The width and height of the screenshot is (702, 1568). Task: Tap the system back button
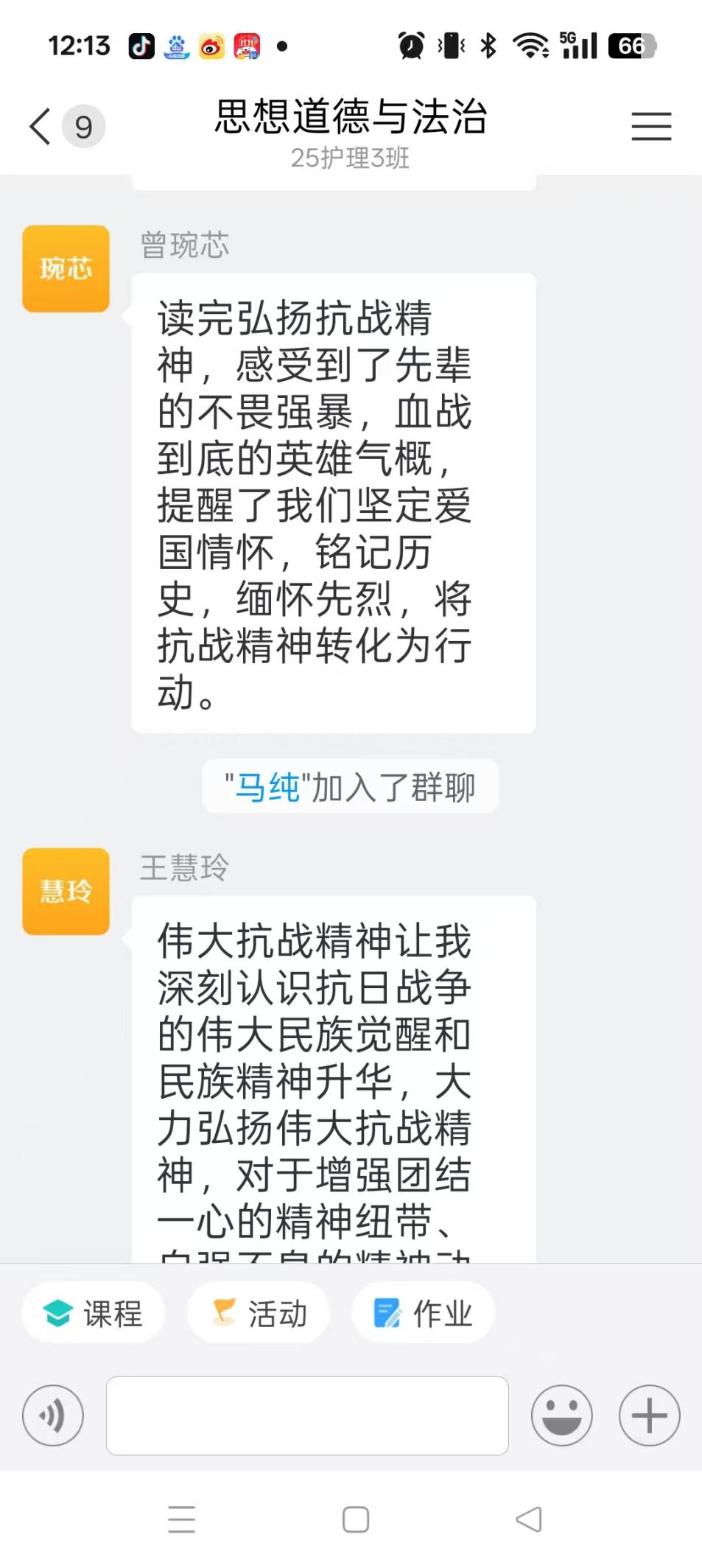[x=529, y=1519]
